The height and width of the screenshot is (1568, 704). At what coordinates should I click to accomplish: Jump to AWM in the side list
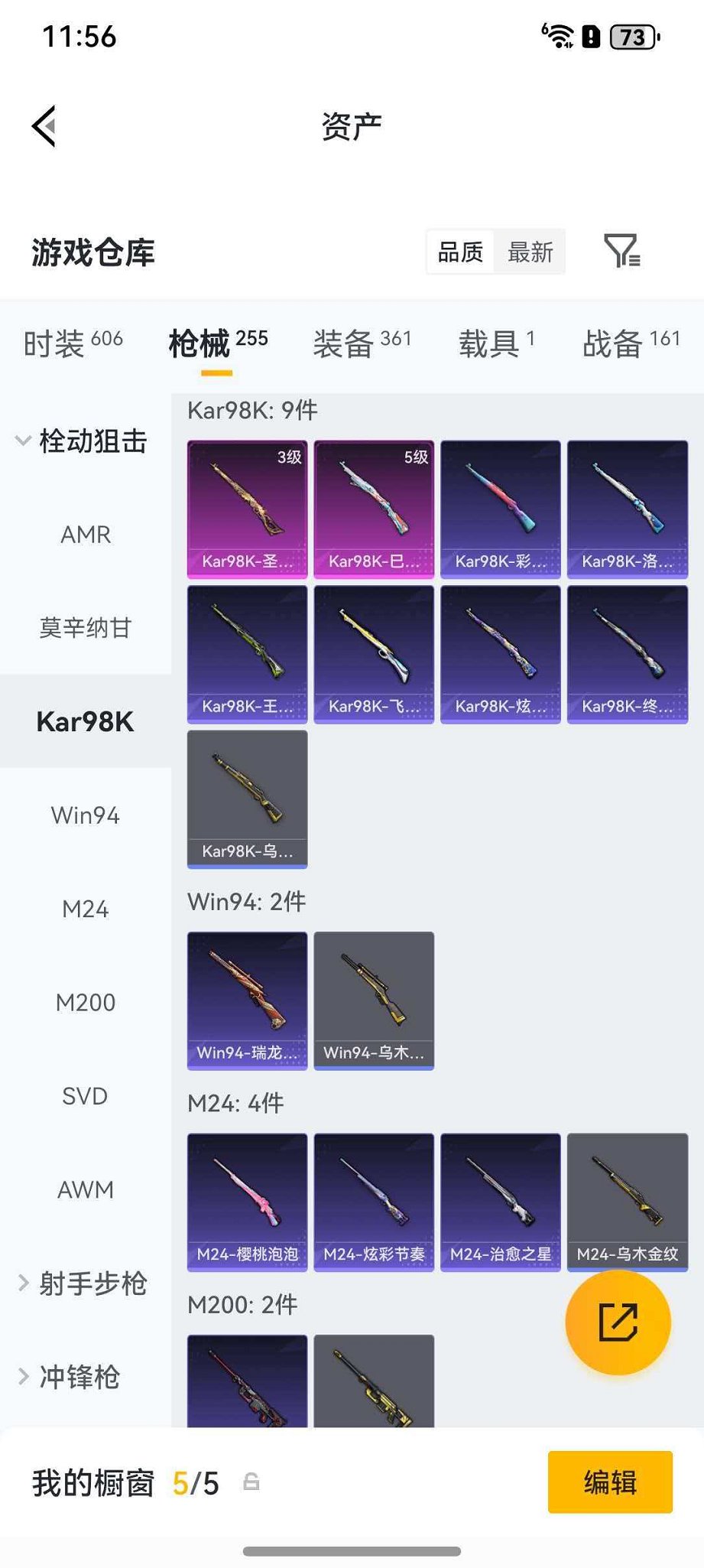[x=86, y=1189]
